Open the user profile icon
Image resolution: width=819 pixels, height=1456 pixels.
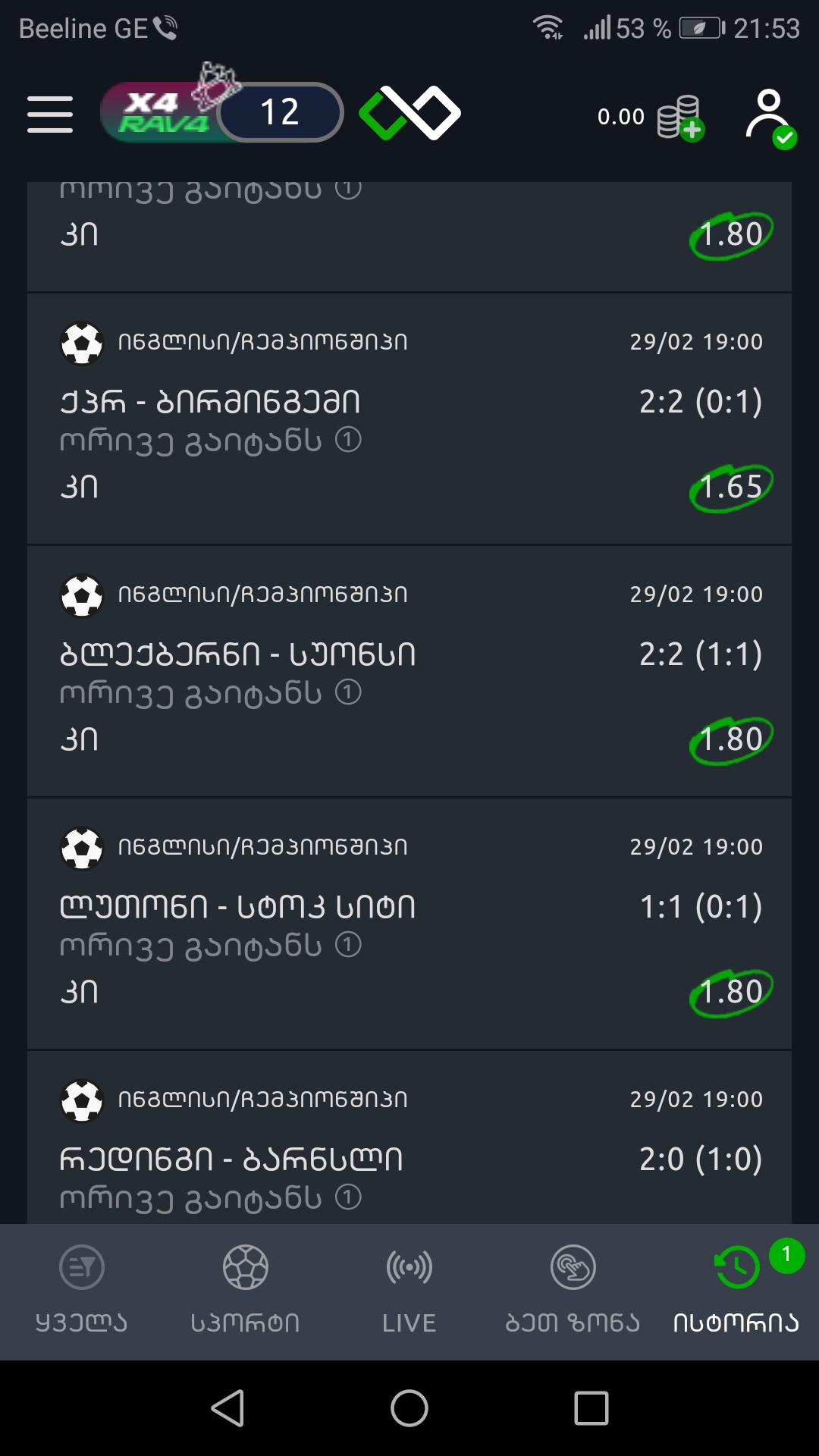(769, 116)
